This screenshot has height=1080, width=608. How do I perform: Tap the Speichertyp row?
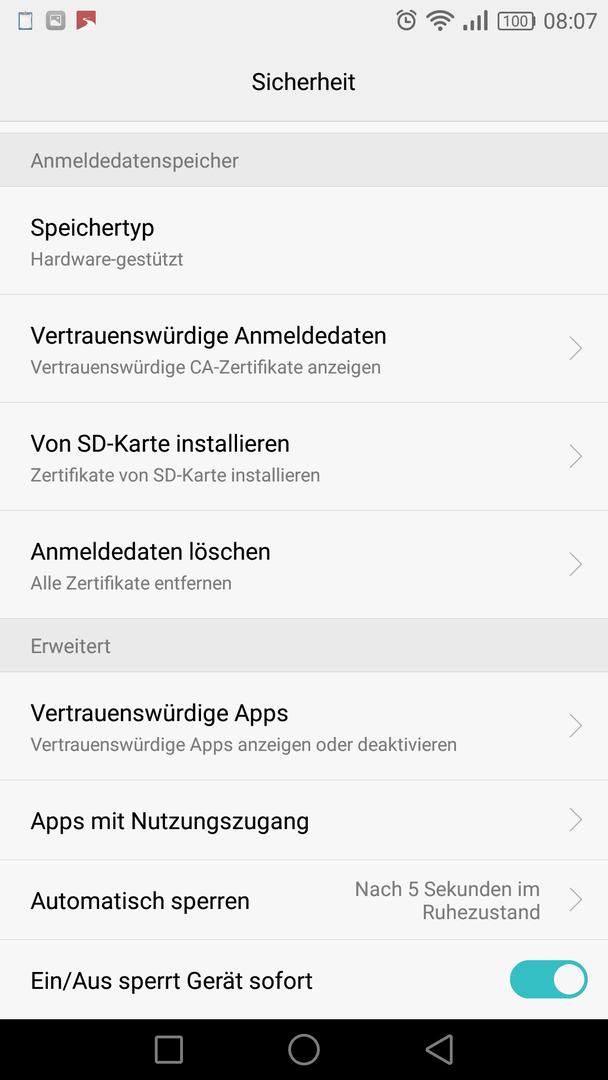tap(304, 241)
